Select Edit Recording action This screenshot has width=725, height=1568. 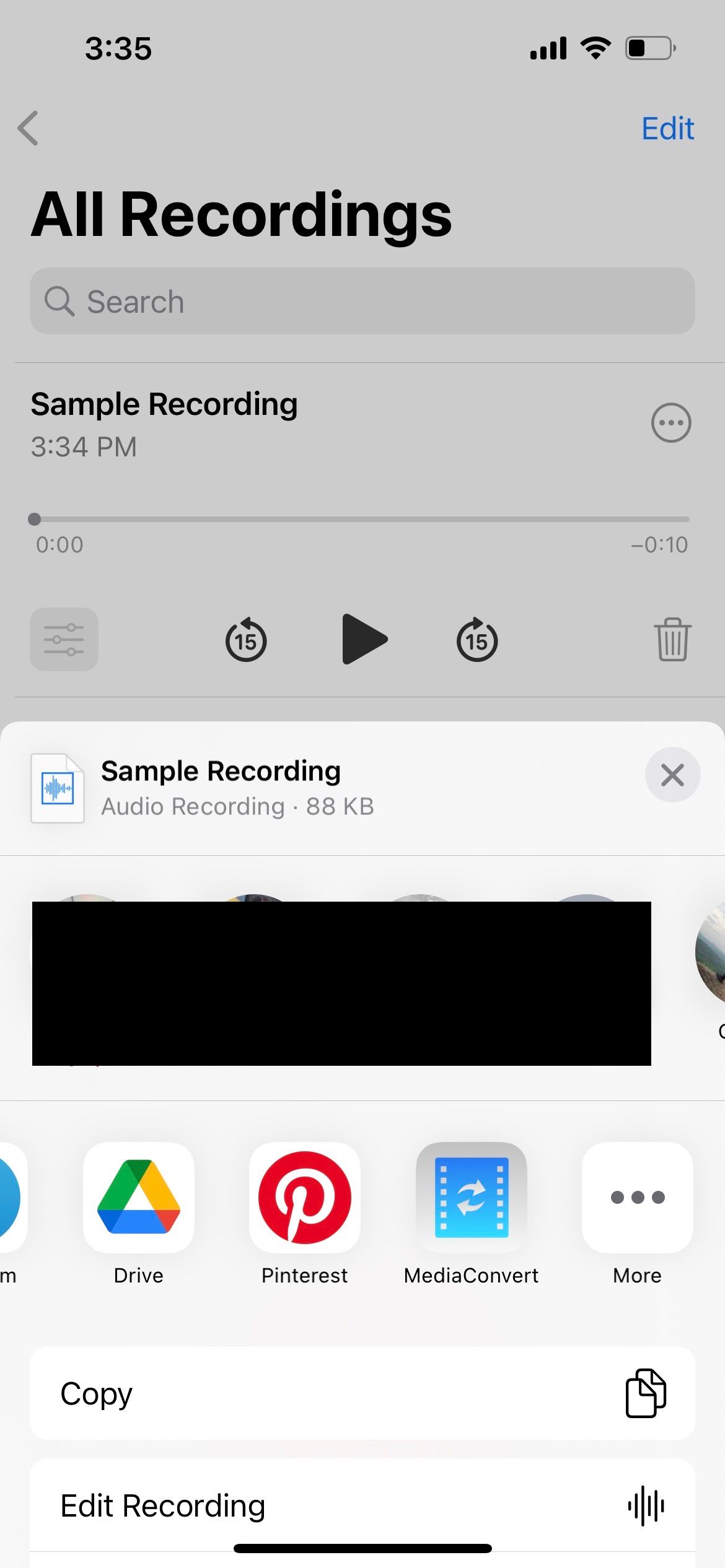pyautogui.click(x=362, y=1506)
